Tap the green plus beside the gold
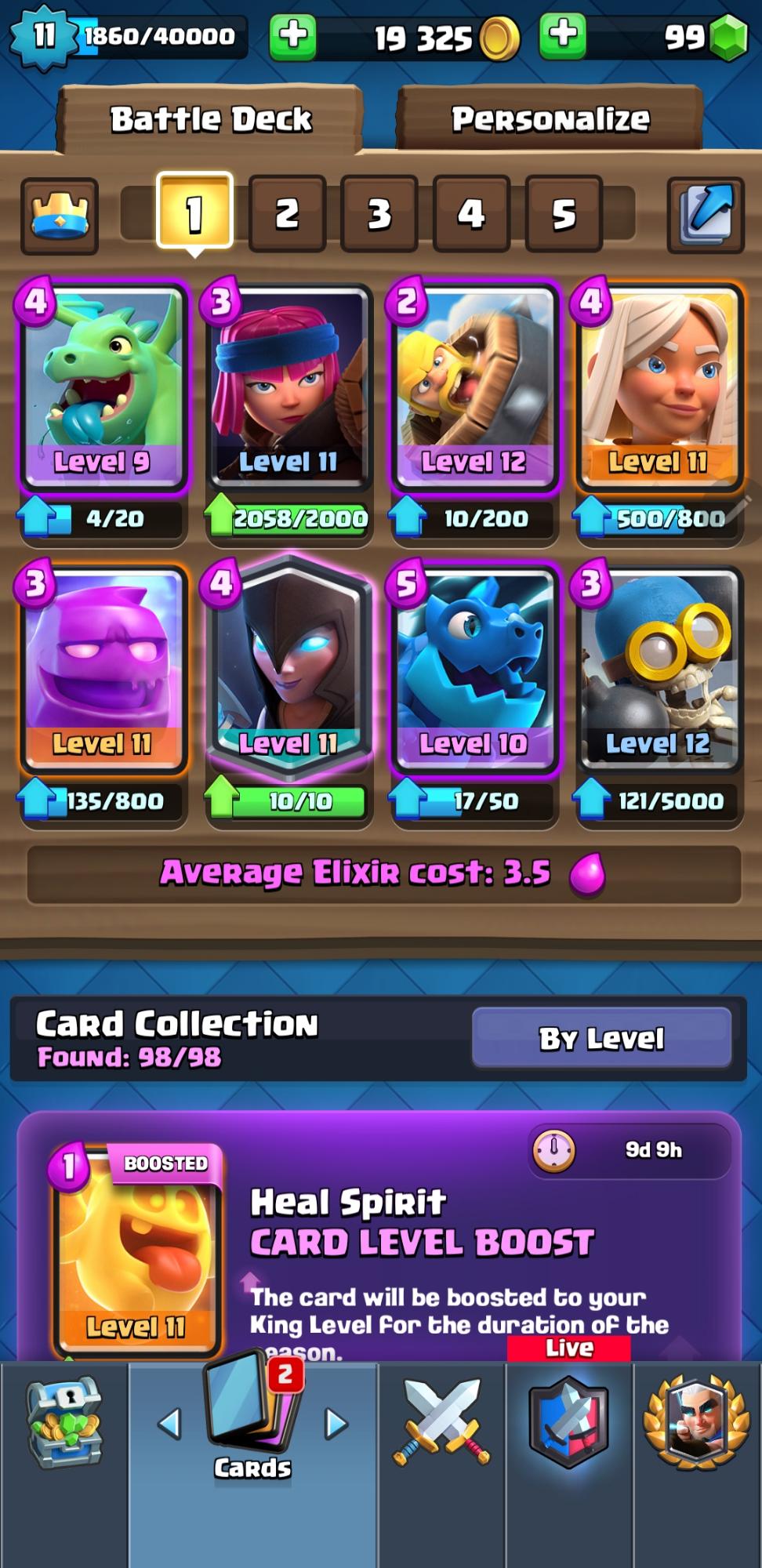The height and width of the screenshot is (1568, 762). pos(292,35)
